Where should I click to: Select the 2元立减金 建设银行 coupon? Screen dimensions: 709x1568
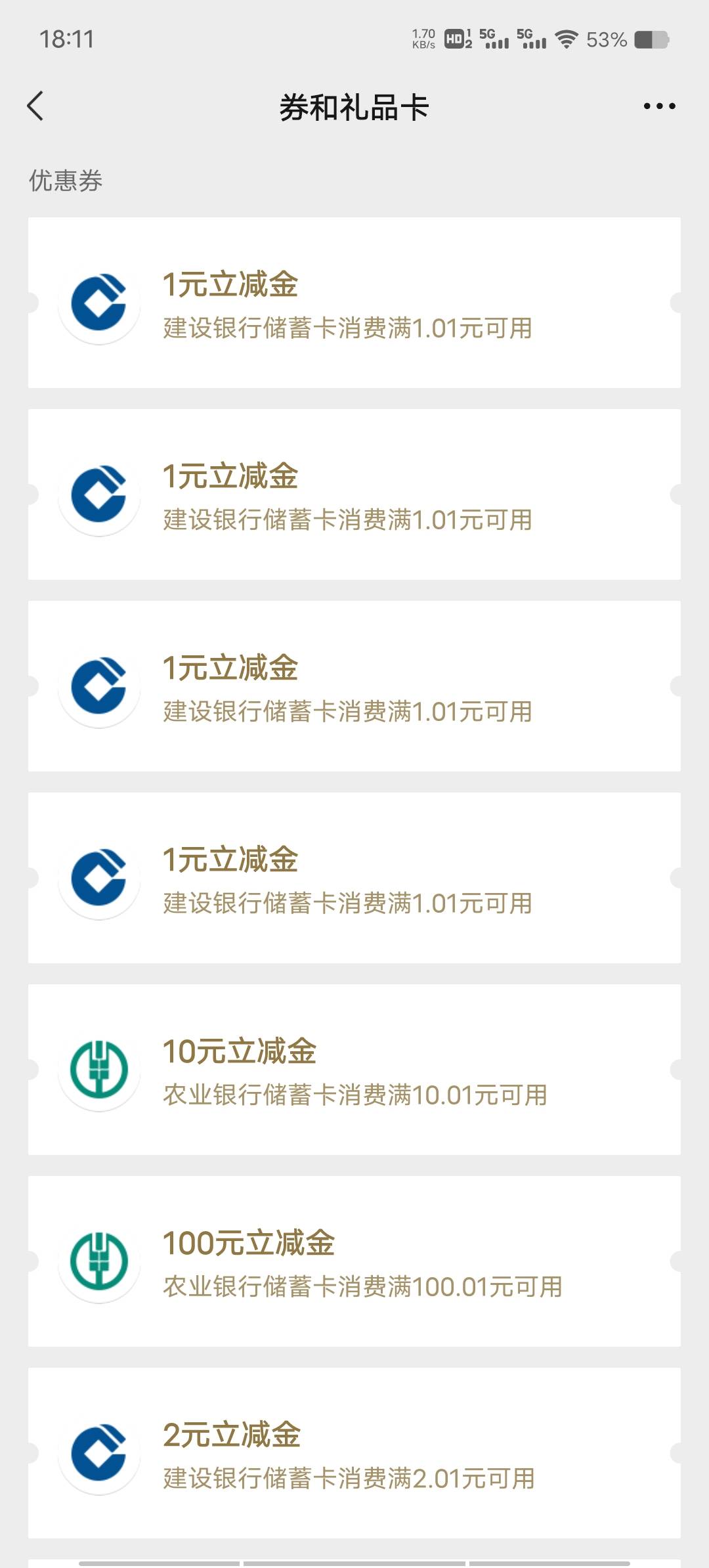click(354, 1453)
